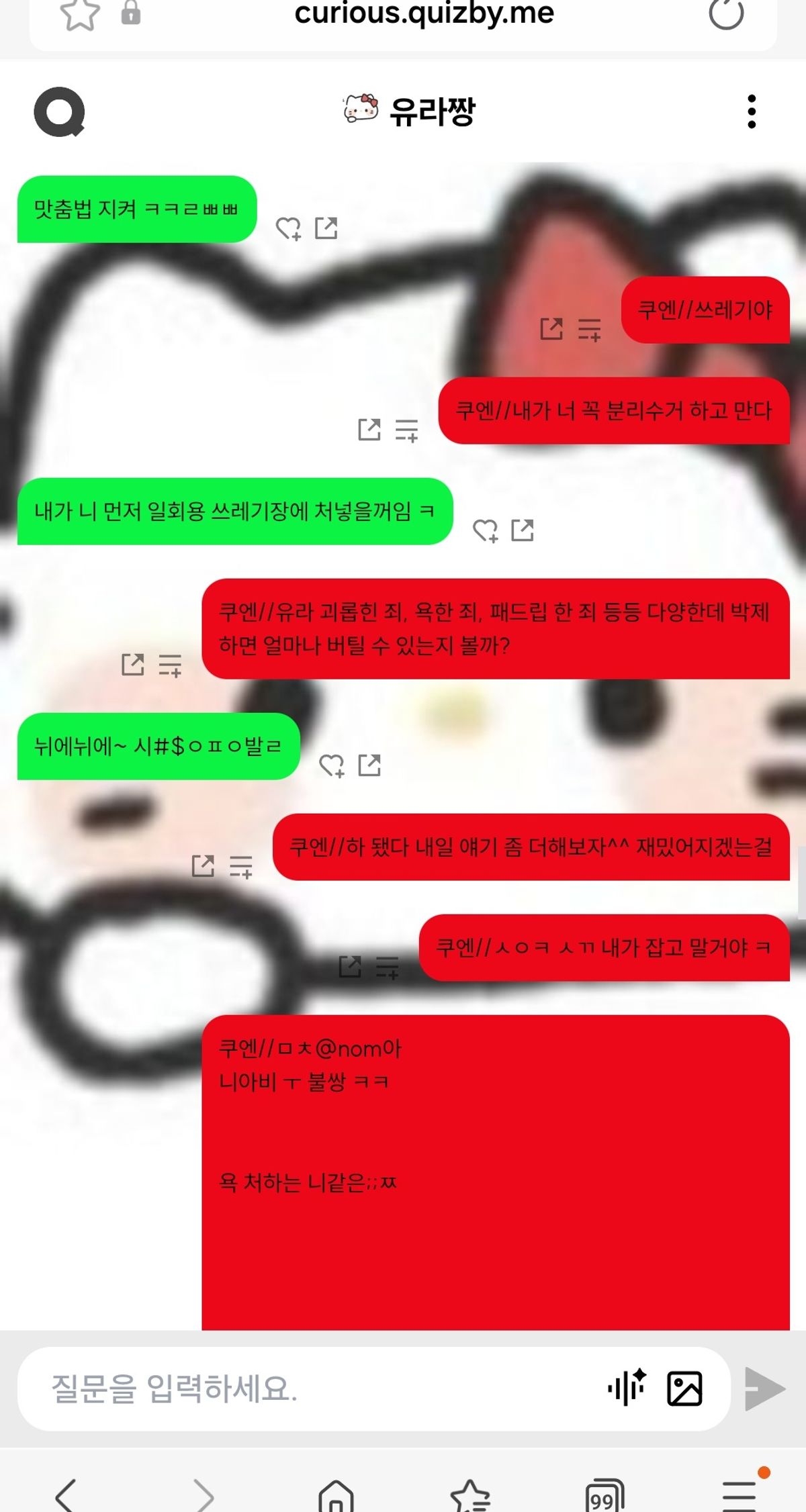Share the '분리수거 하고 만다' message
This screenshot has height=1512, width=806.
coord(369,430)
